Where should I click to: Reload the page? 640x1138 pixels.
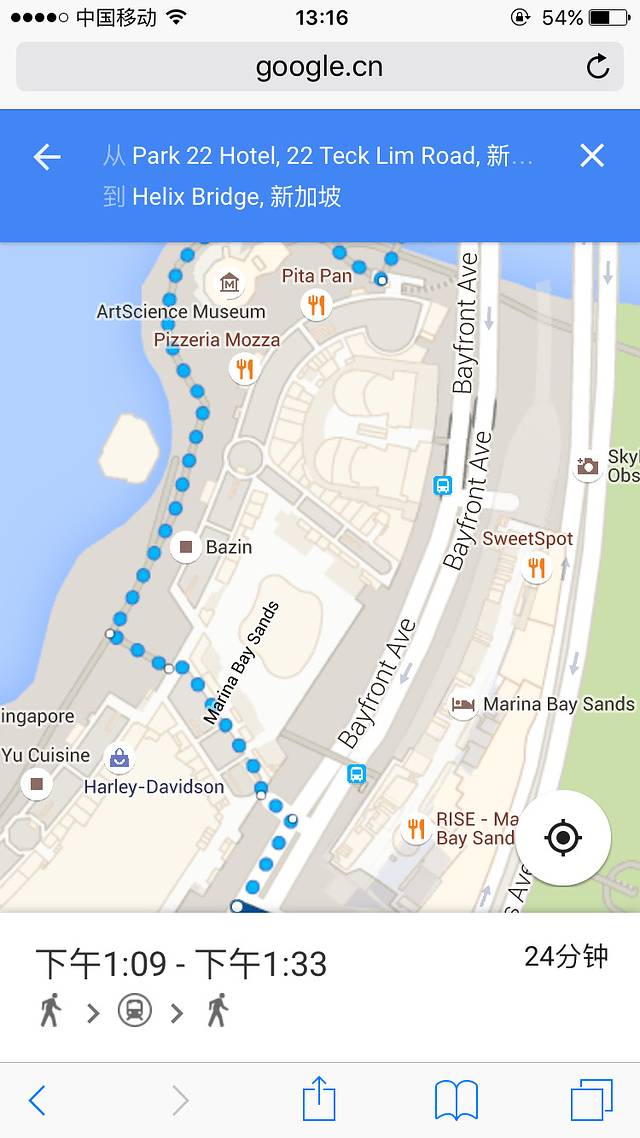[597, 67]
